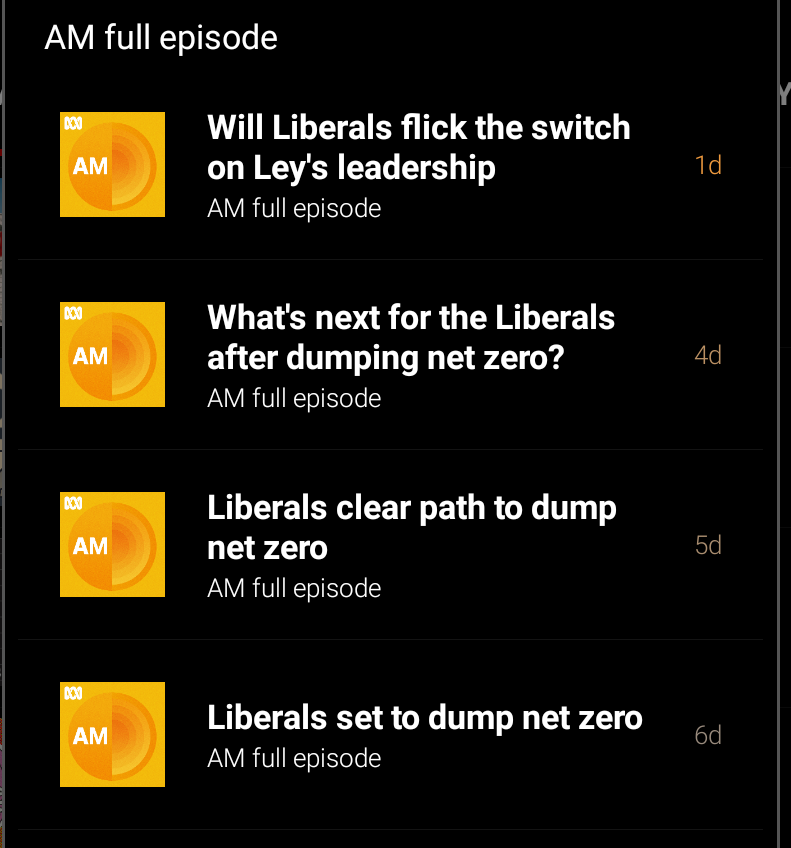Select 'Liberals set to dump net zero' episode

(x=424, y=718)
